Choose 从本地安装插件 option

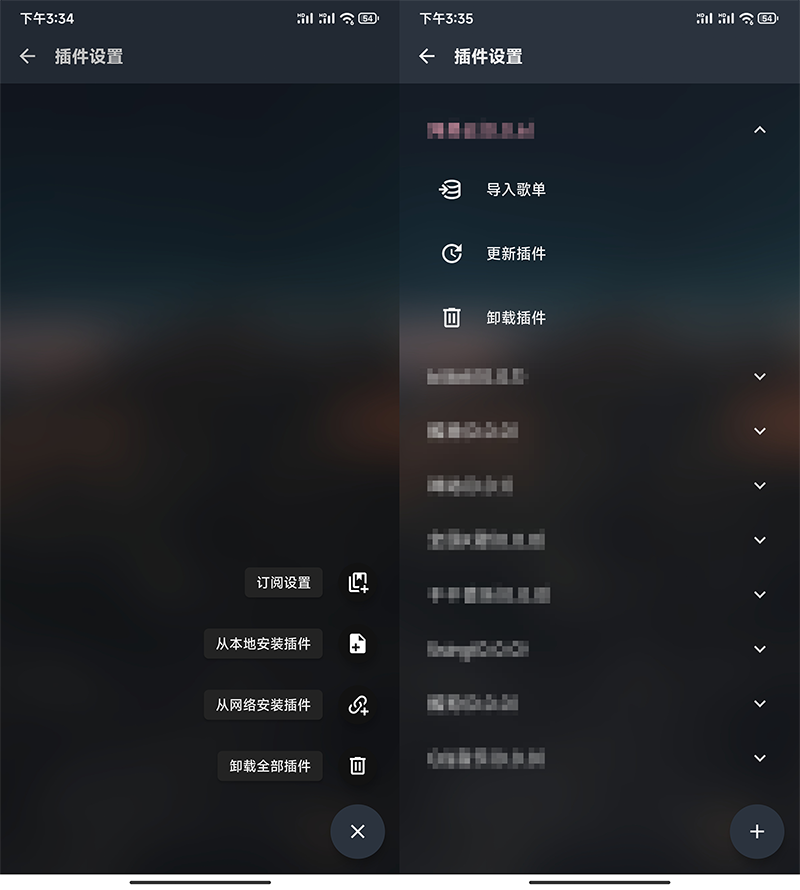point(264,644)
